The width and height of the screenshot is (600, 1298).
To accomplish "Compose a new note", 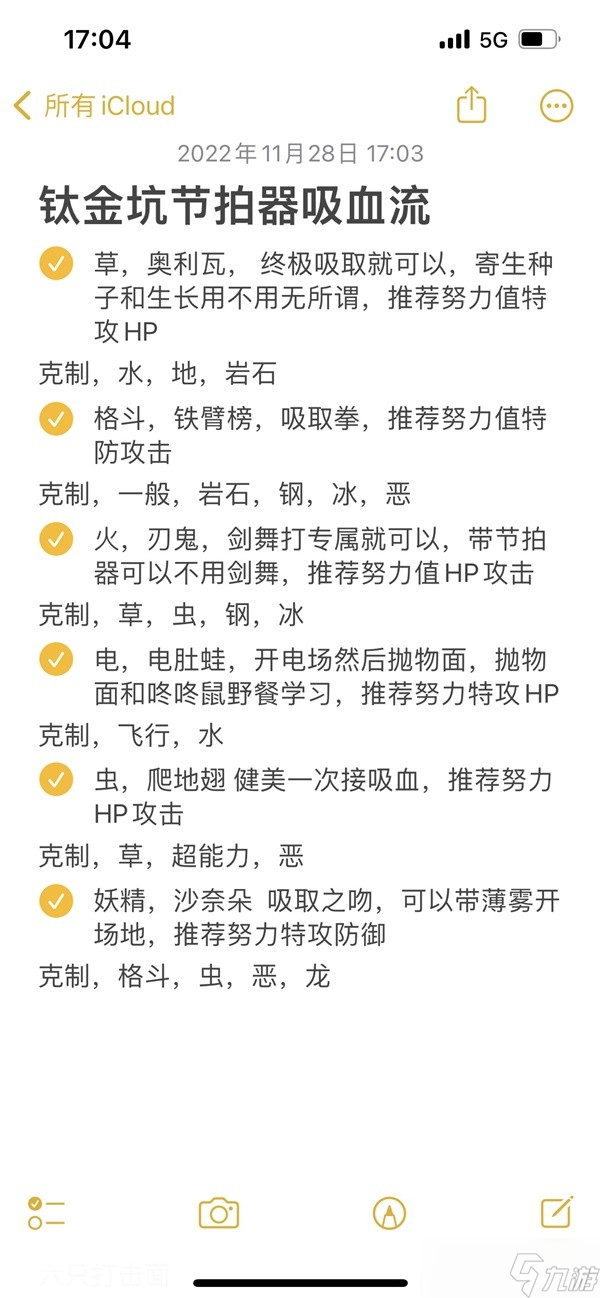I will (556, 1212).
